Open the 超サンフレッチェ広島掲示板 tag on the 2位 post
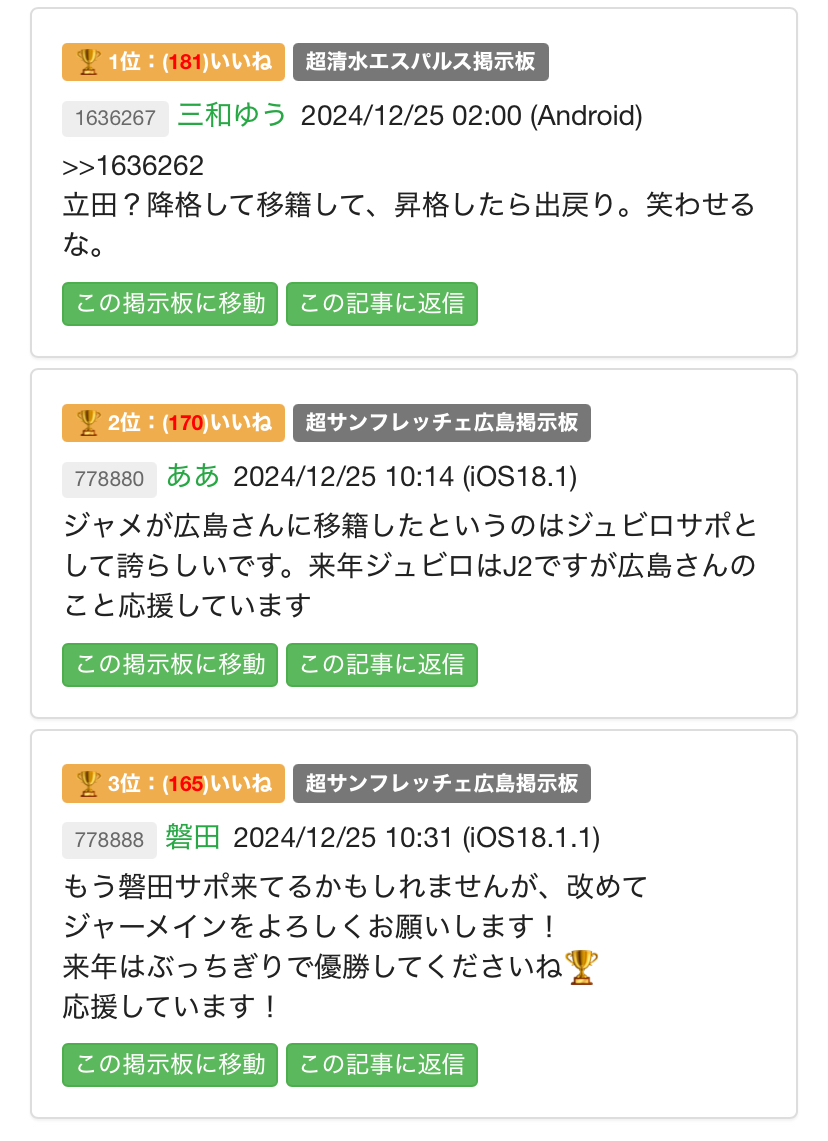This screenshot has height=1141, width=828. click(441, 423)
